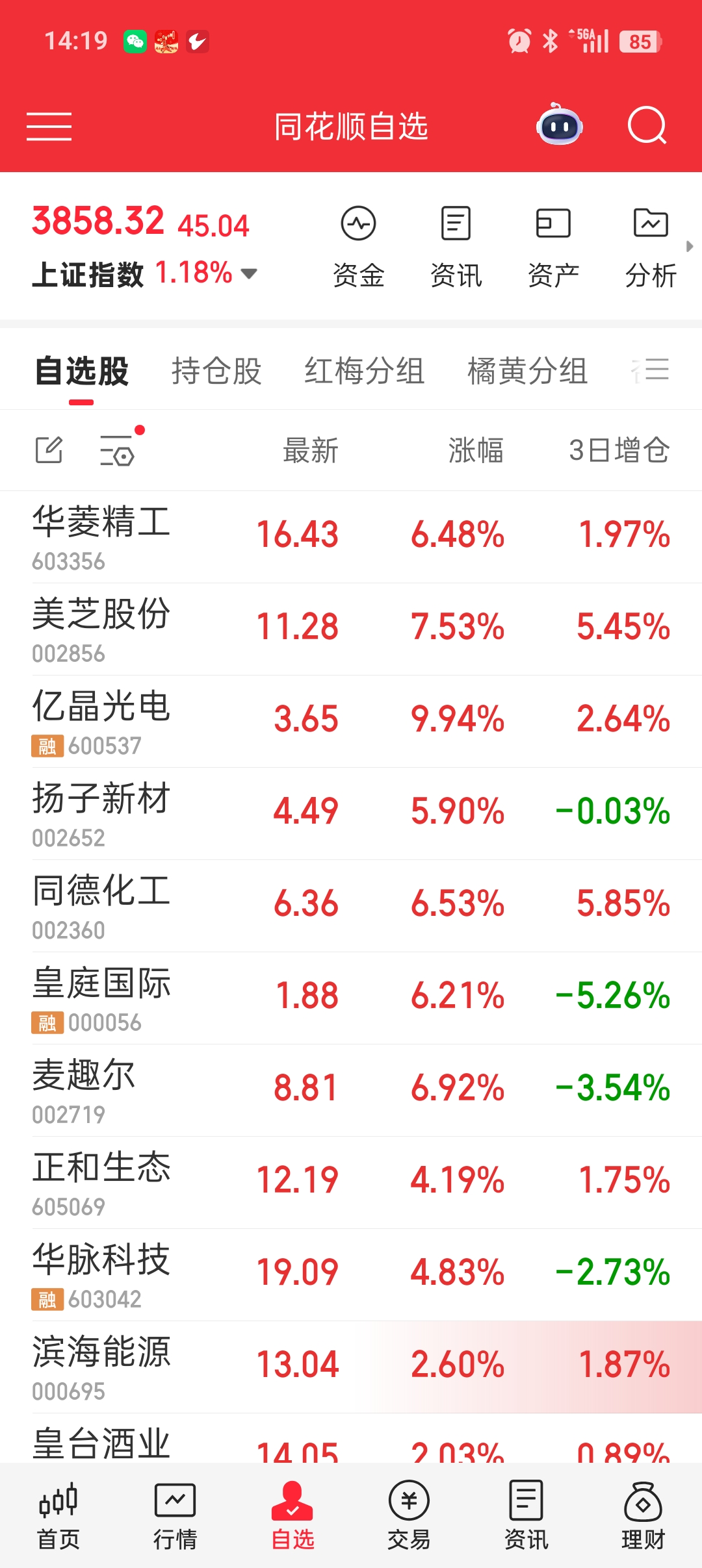
Task: Open stock 皇庭国际 000056
Action: coord(101,998)
